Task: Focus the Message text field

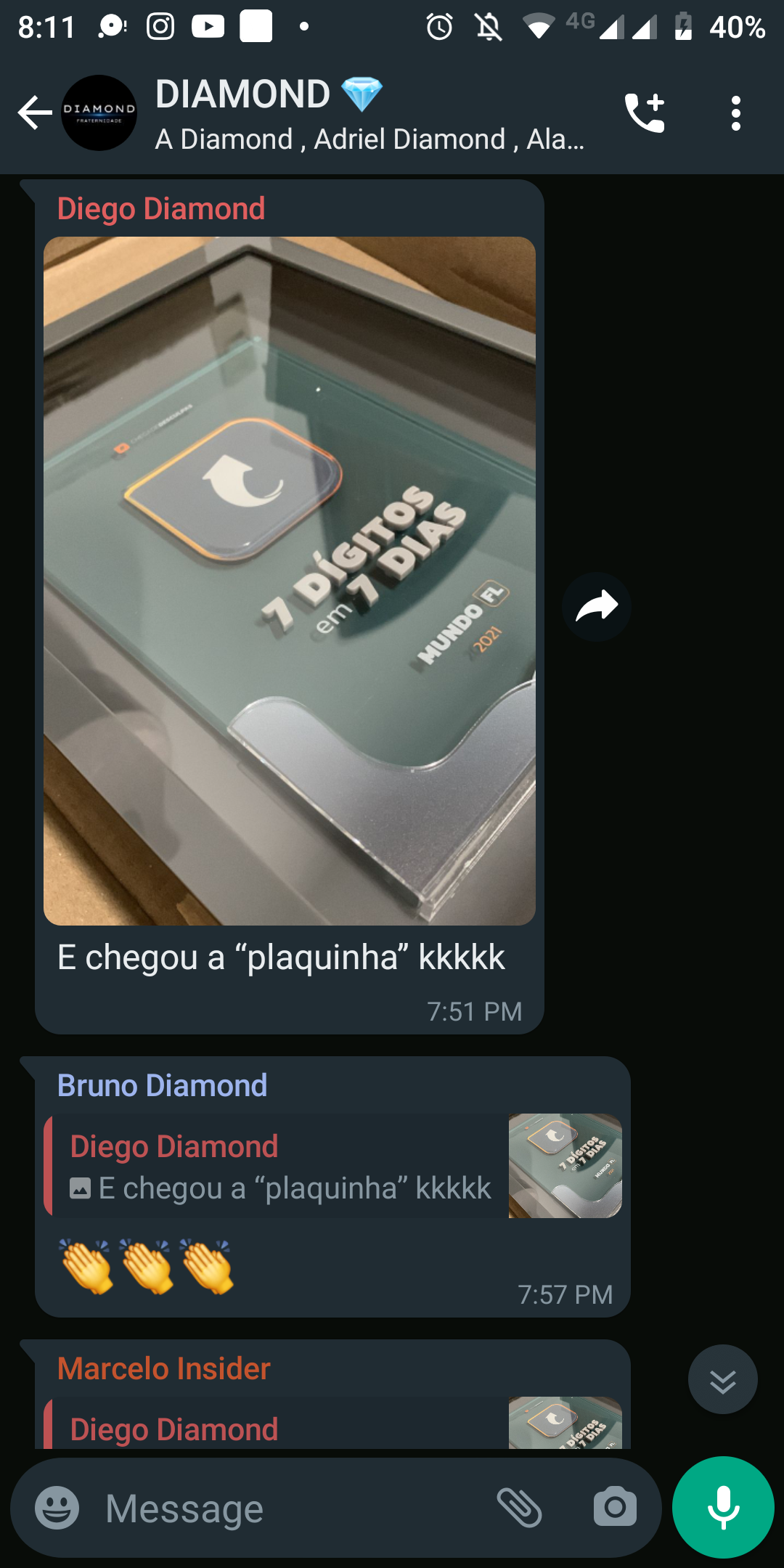Action: pyautogui.click(x=290, y=1509)
